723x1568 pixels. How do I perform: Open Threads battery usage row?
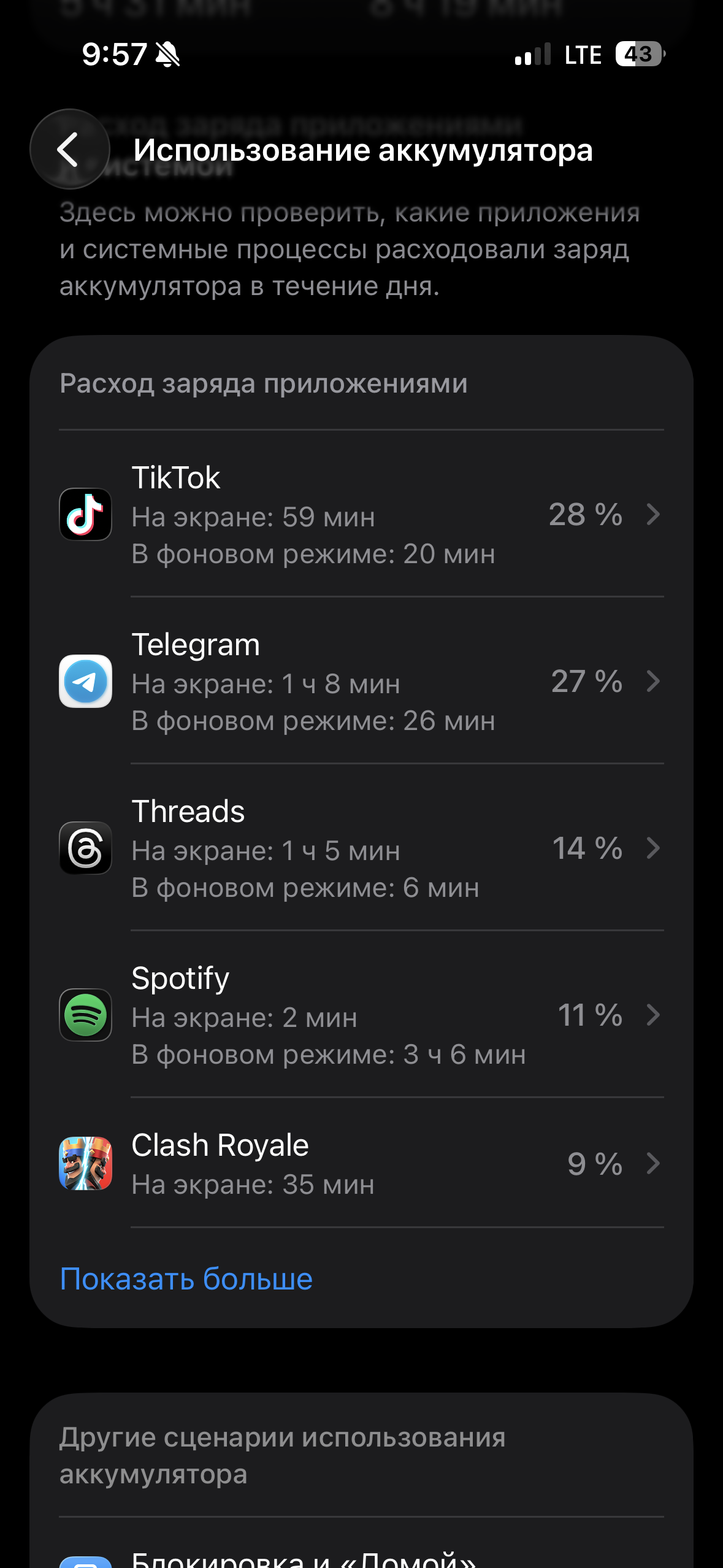coord(361,848)
